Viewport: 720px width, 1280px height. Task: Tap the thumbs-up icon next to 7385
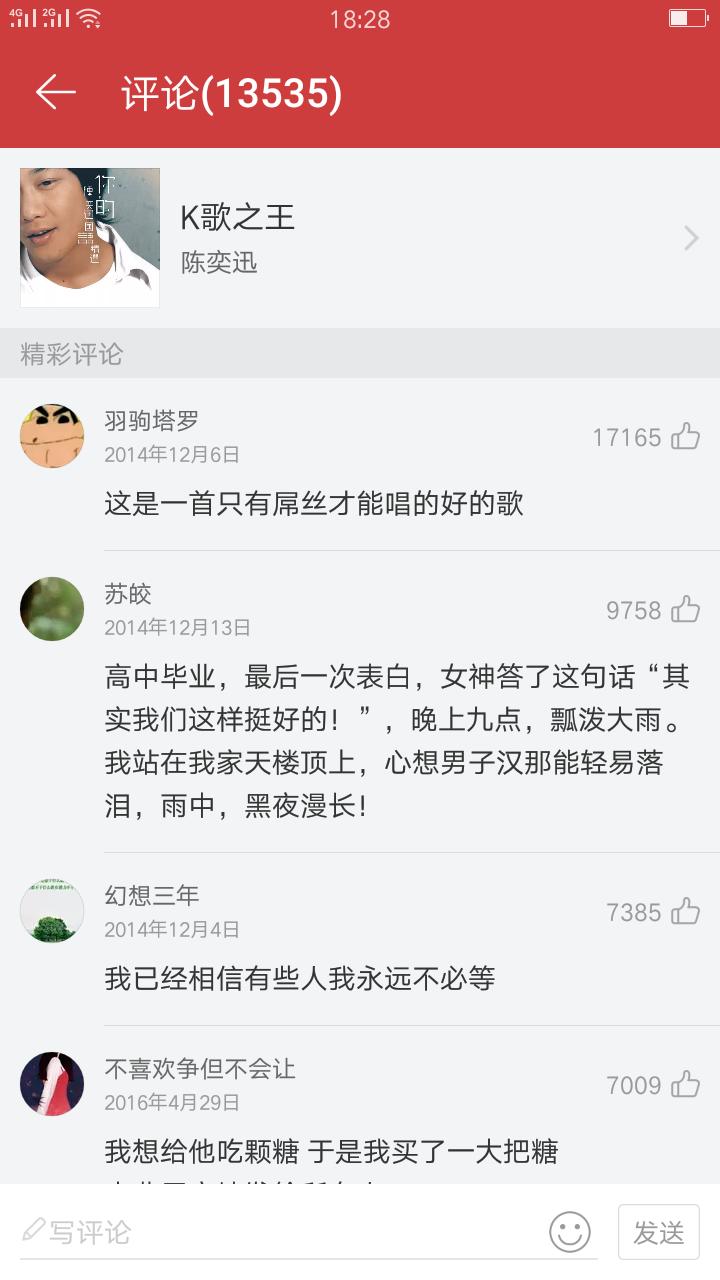click(x=687, y=911)
